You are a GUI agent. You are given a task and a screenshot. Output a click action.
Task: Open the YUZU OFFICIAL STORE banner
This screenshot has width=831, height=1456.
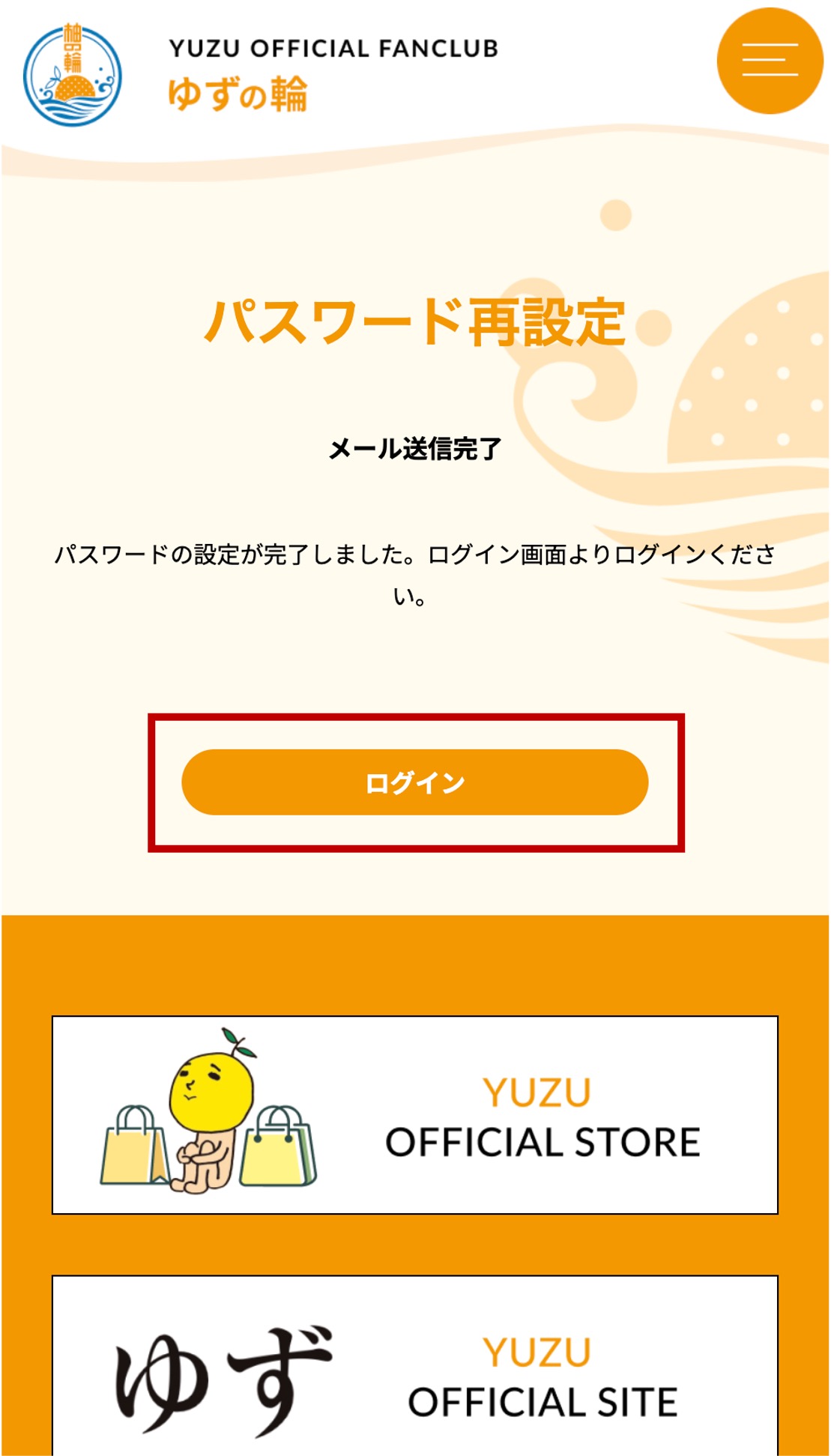point(414,1114)
